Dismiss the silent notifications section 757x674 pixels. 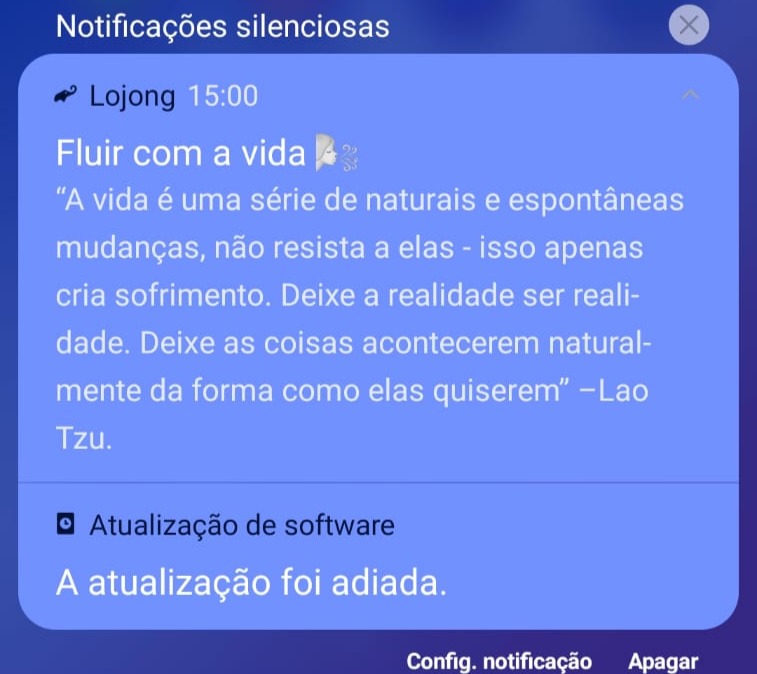tap(688, 26)
